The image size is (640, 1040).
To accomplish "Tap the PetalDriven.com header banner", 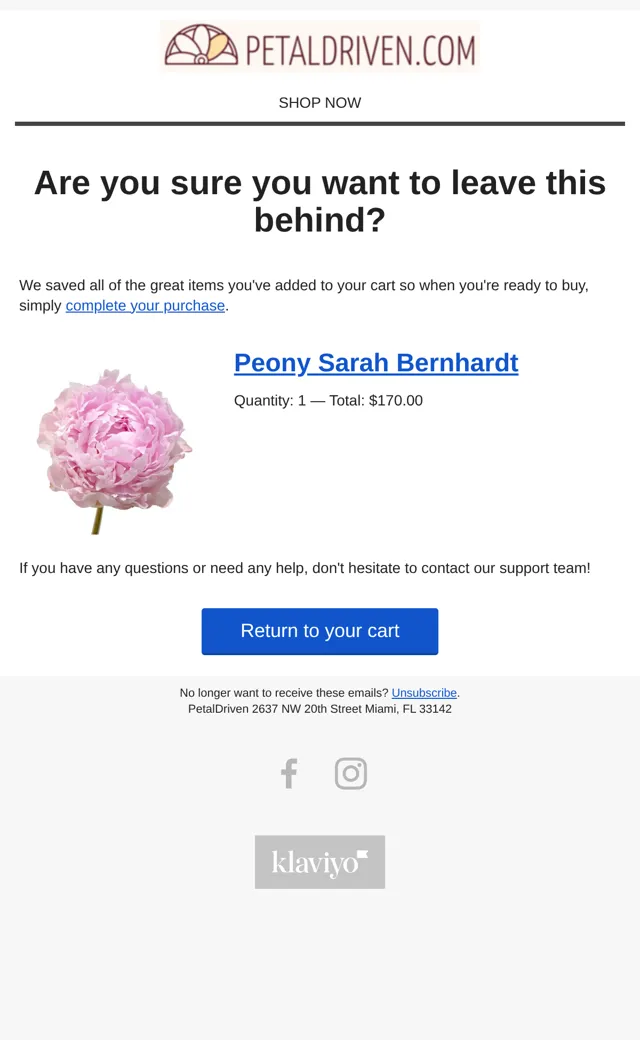I will 320,46.
